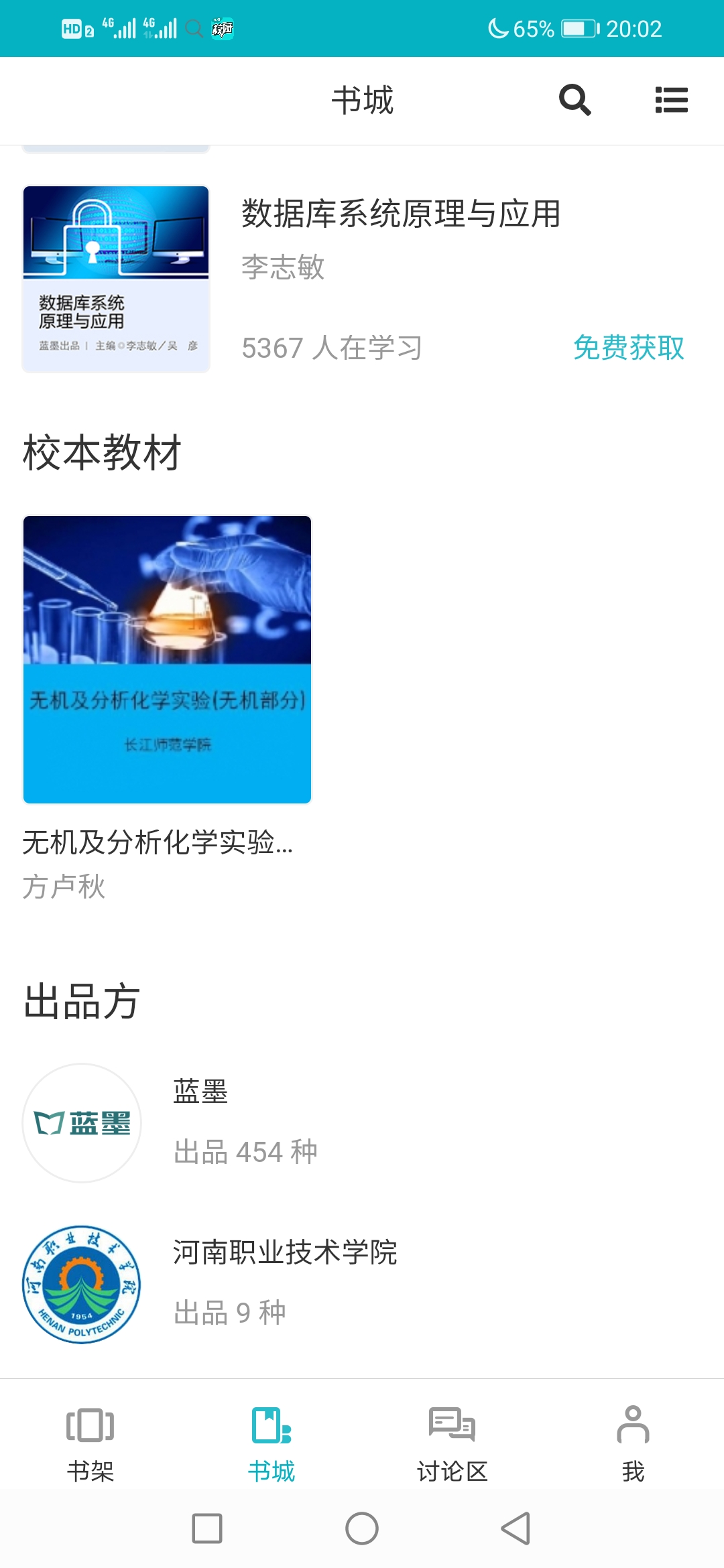Tap publisher 蓝墨 name text
Image resolution: width=724 pixels, height=1568 pixels.
click(200, 1092)
